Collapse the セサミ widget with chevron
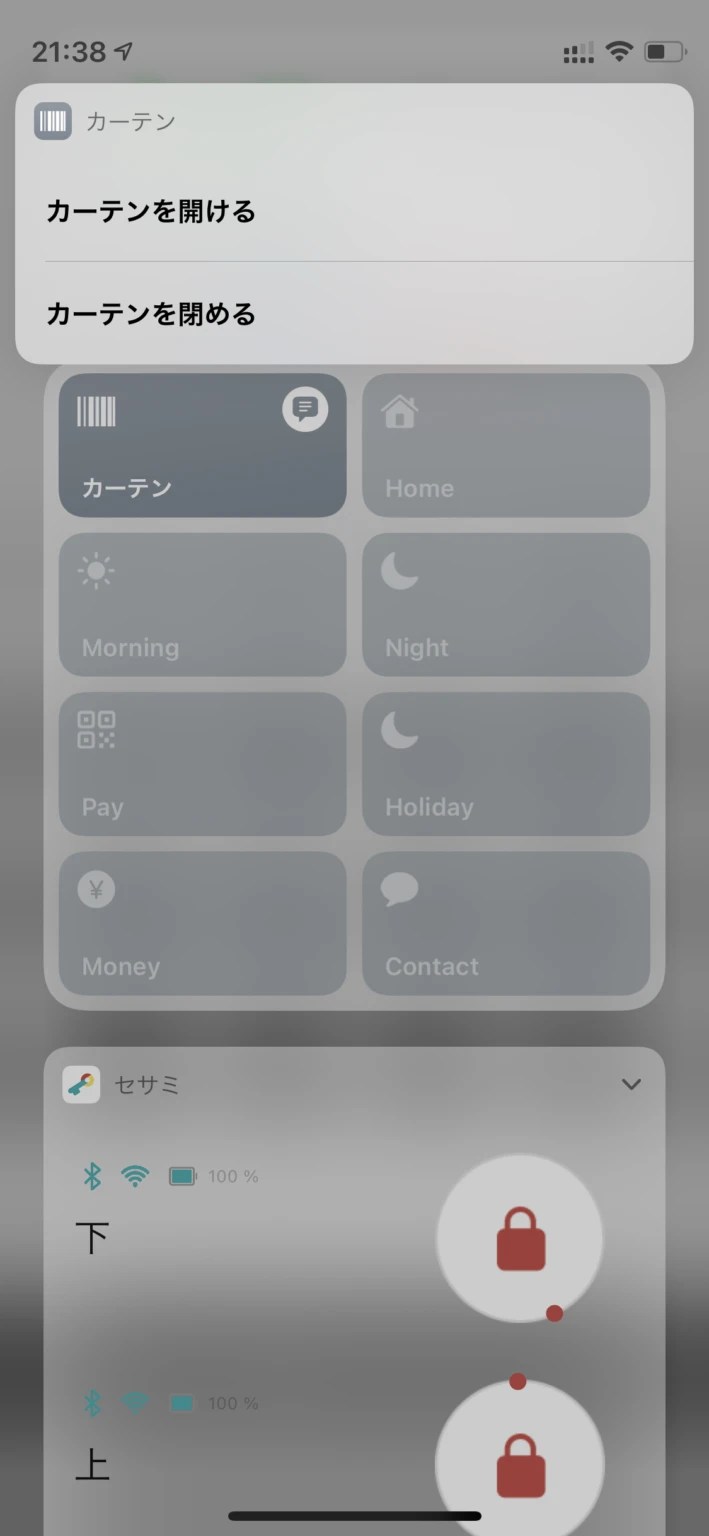 coord(631,1084)
